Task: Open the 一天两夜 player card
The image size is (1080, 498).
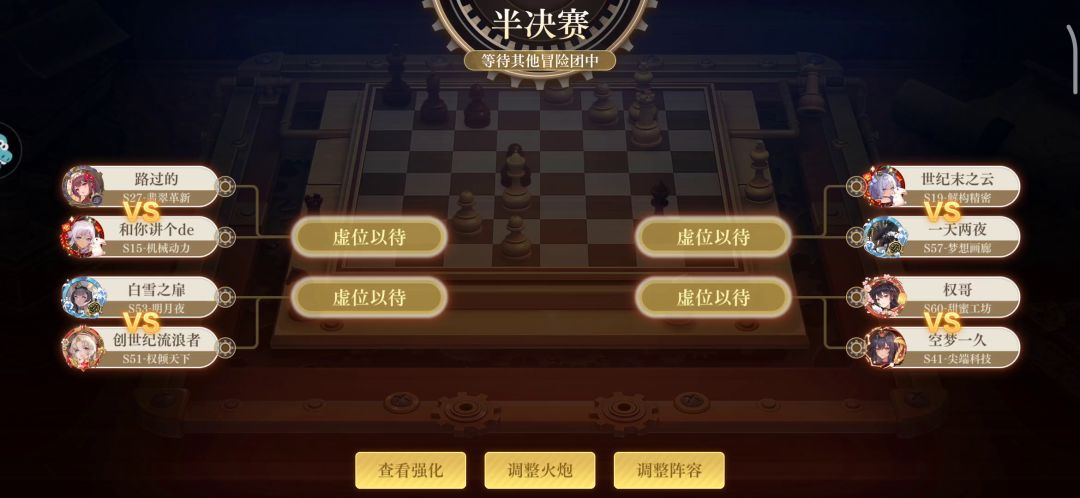Action: pyautogui.click(x=942, y=236)
